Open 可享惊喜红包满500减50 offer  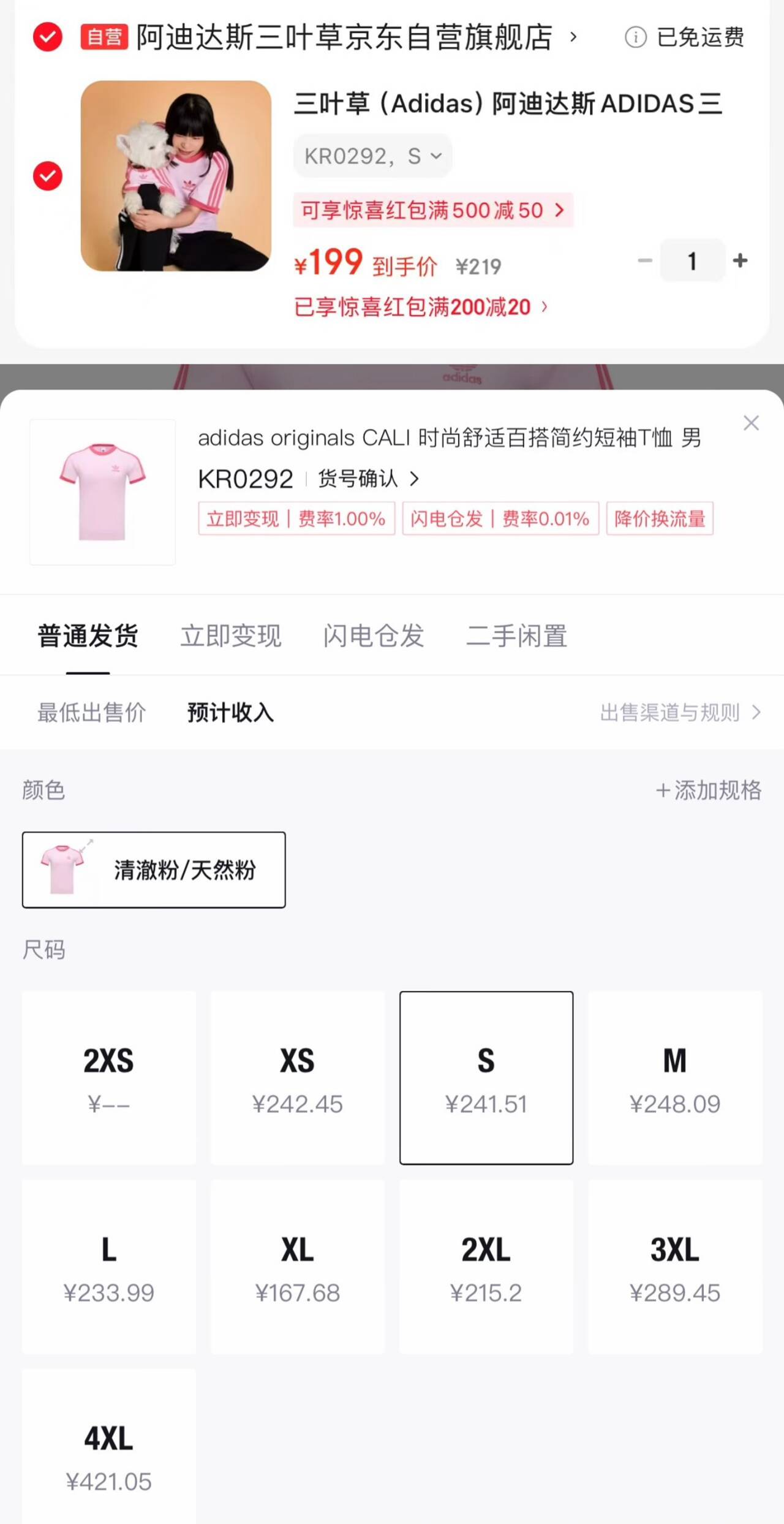coord(432,210)
